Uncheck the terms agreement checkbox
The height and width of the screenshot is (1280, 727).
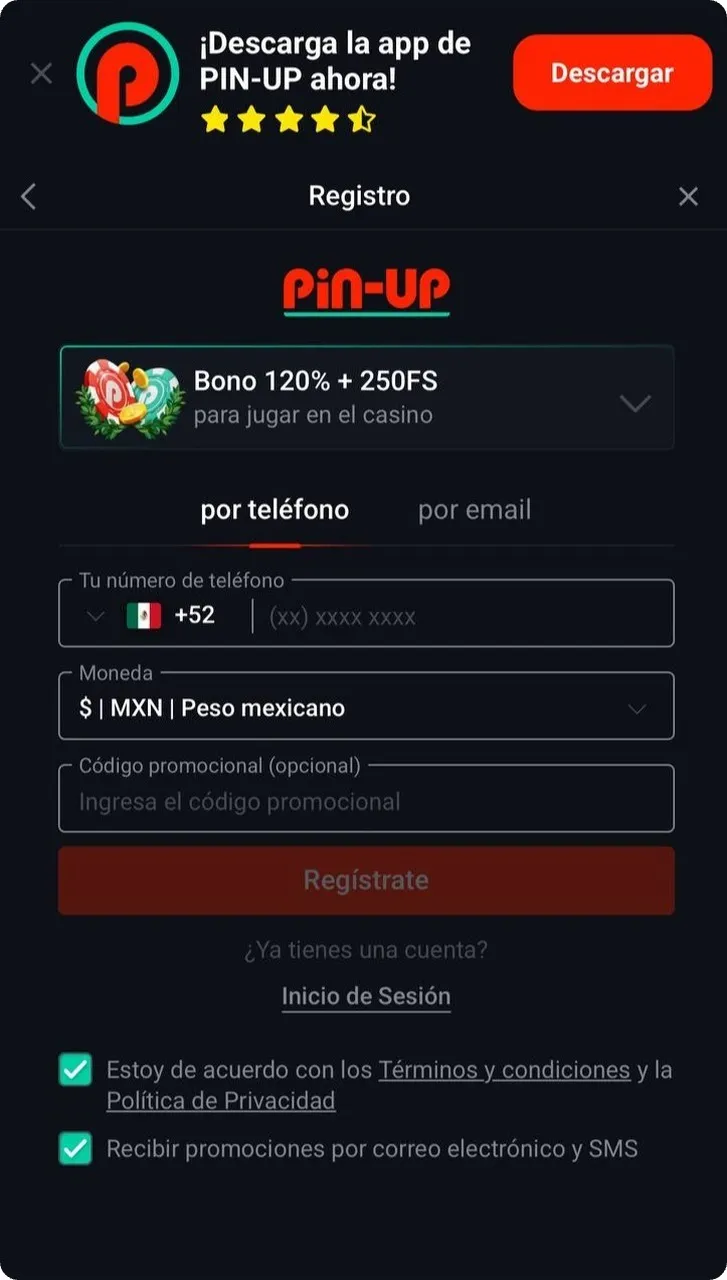[x=75, y=1070]
